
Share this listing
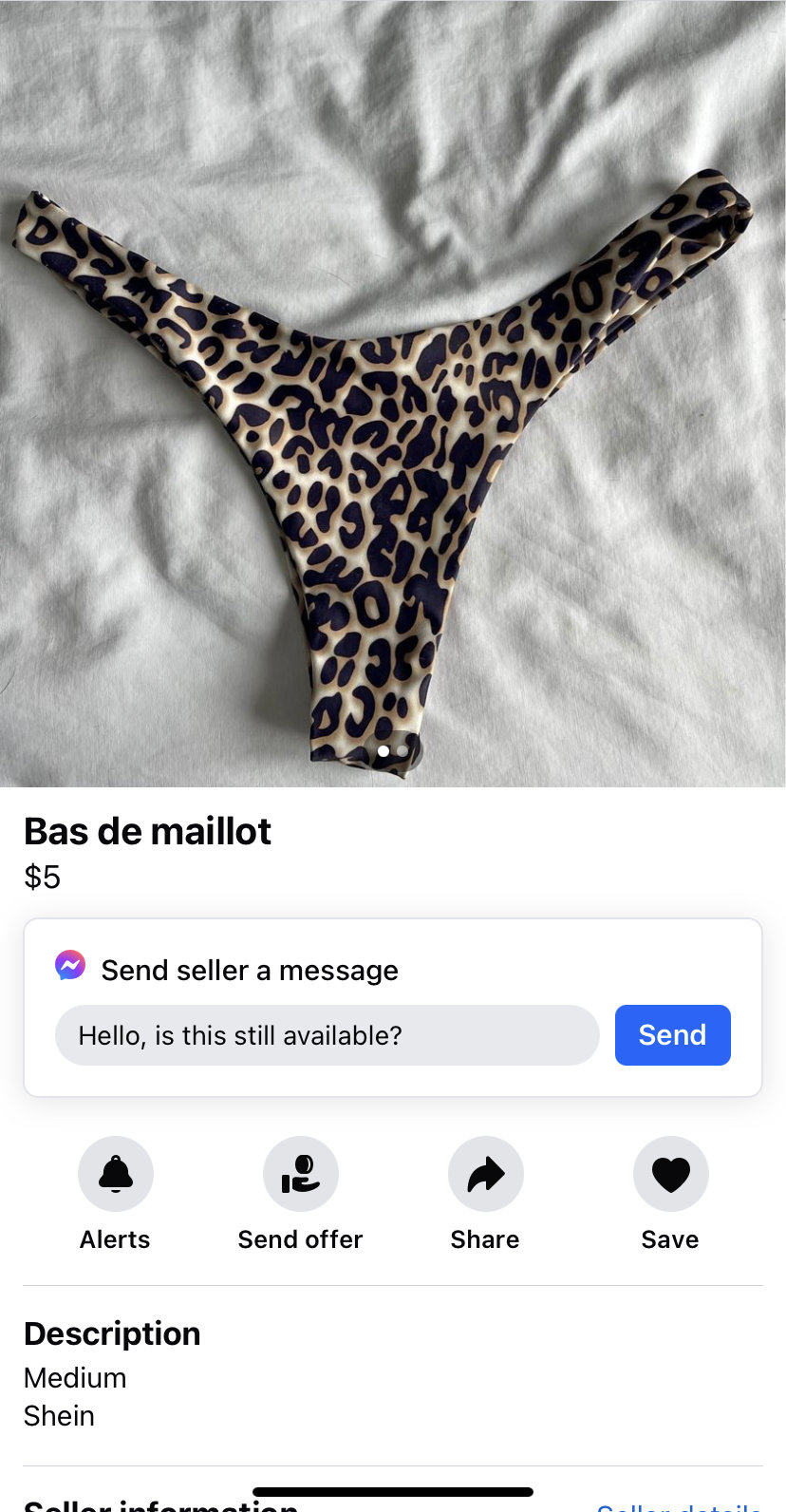tap(485, 1174)
